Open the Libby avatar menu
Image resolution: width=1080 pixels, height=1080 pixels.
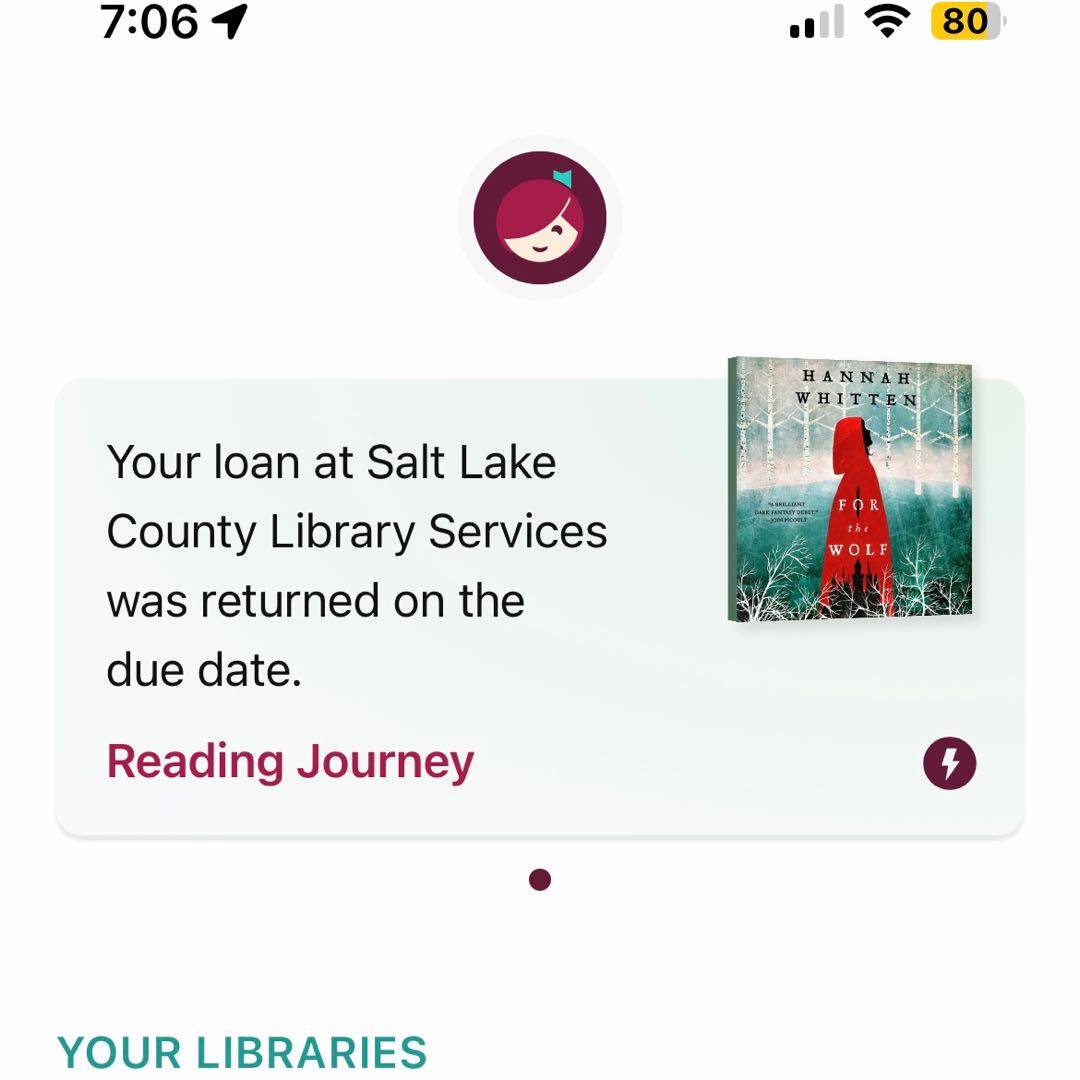pyautogui.click(x=540, y=217)
